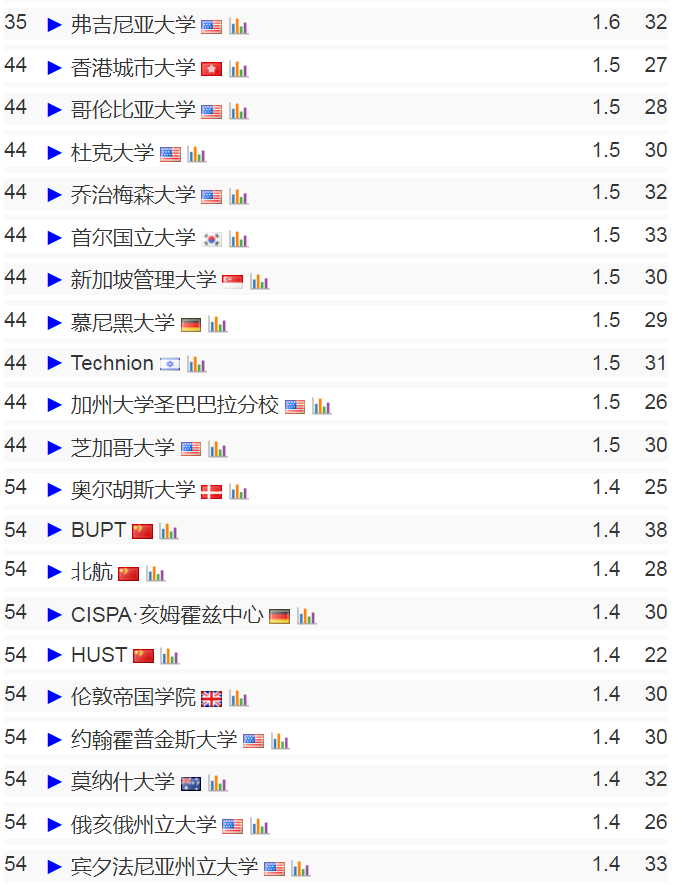Viewport: 683px width, 885px height.
Task: Open the chart icon for 哥伦比亚大学
Action: (x=238, y=111)
